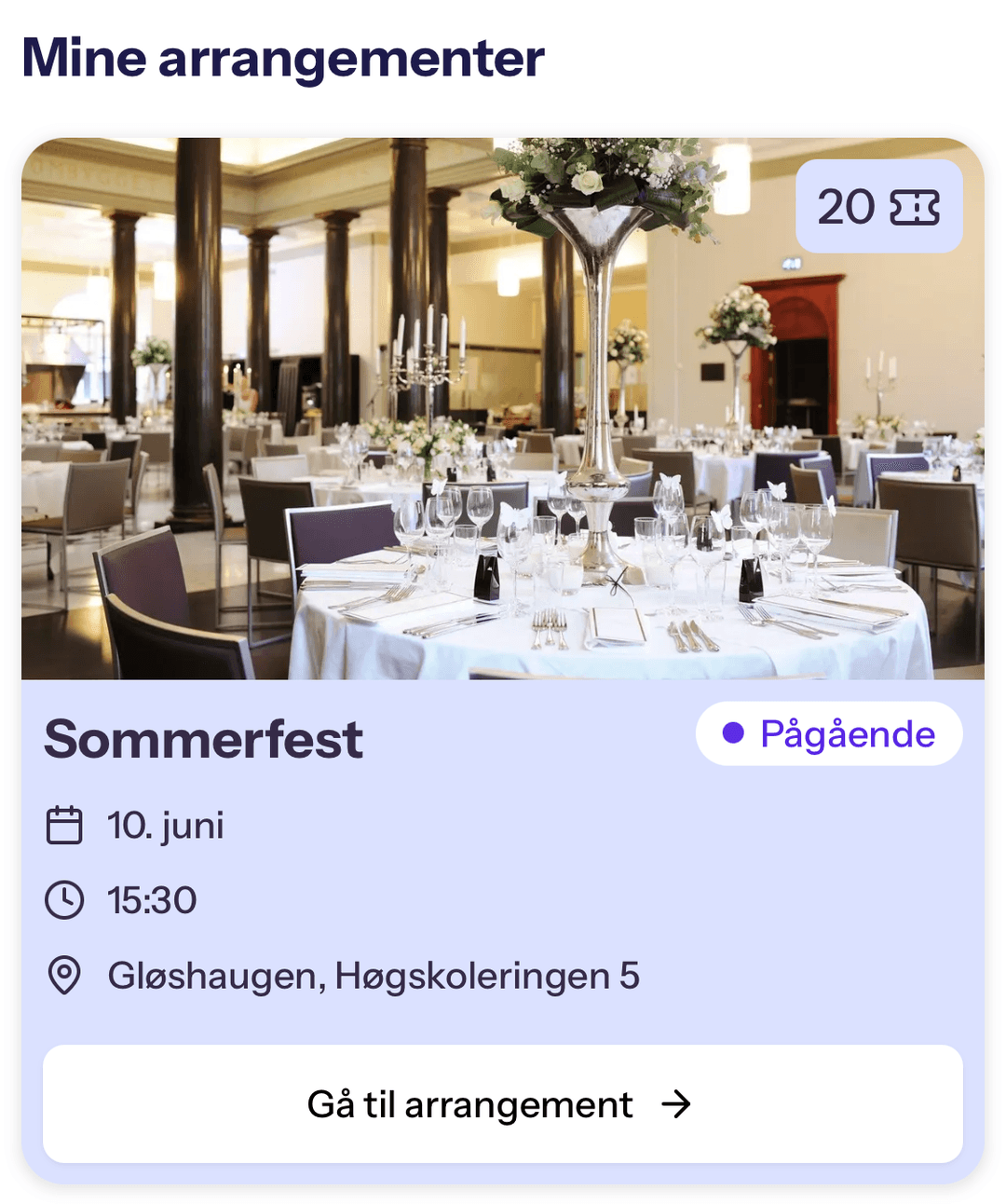Expand the location Gløshaugen, Høgskoleringen 5

(x=373, y=975)
